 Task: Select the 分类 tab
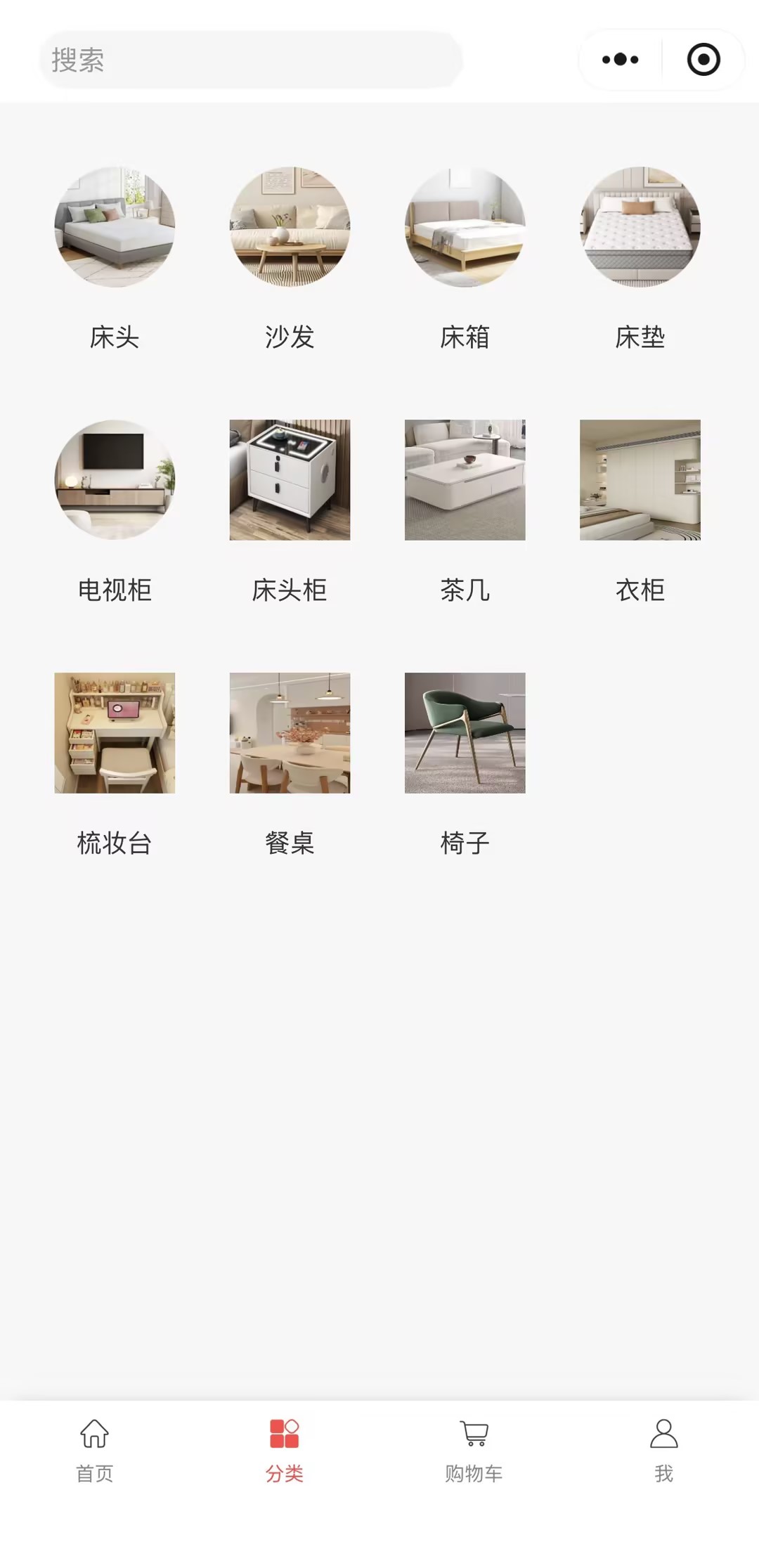285,1451
